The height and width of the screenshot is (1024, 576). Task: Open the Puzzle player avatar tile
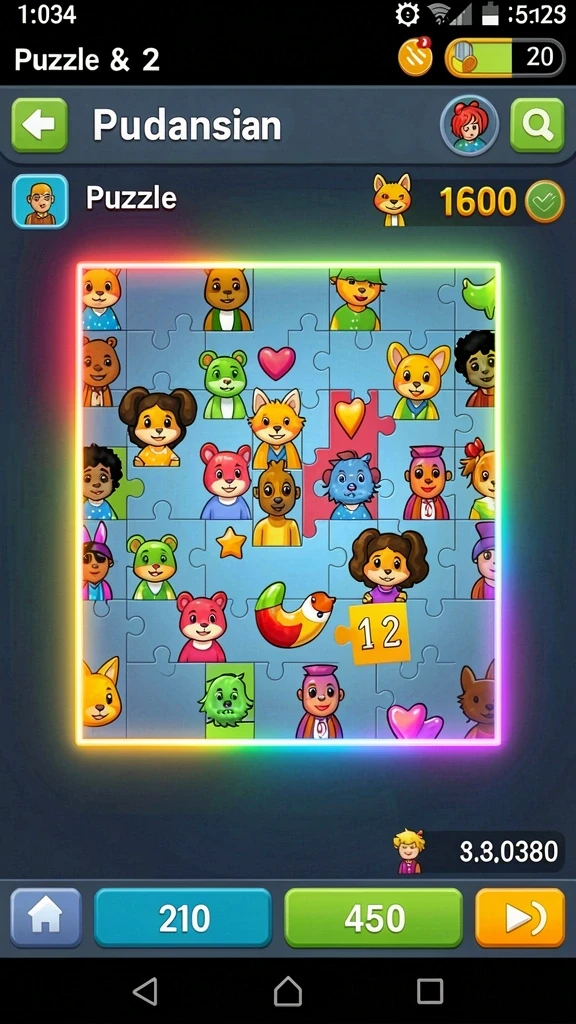[x=40, y=201]
